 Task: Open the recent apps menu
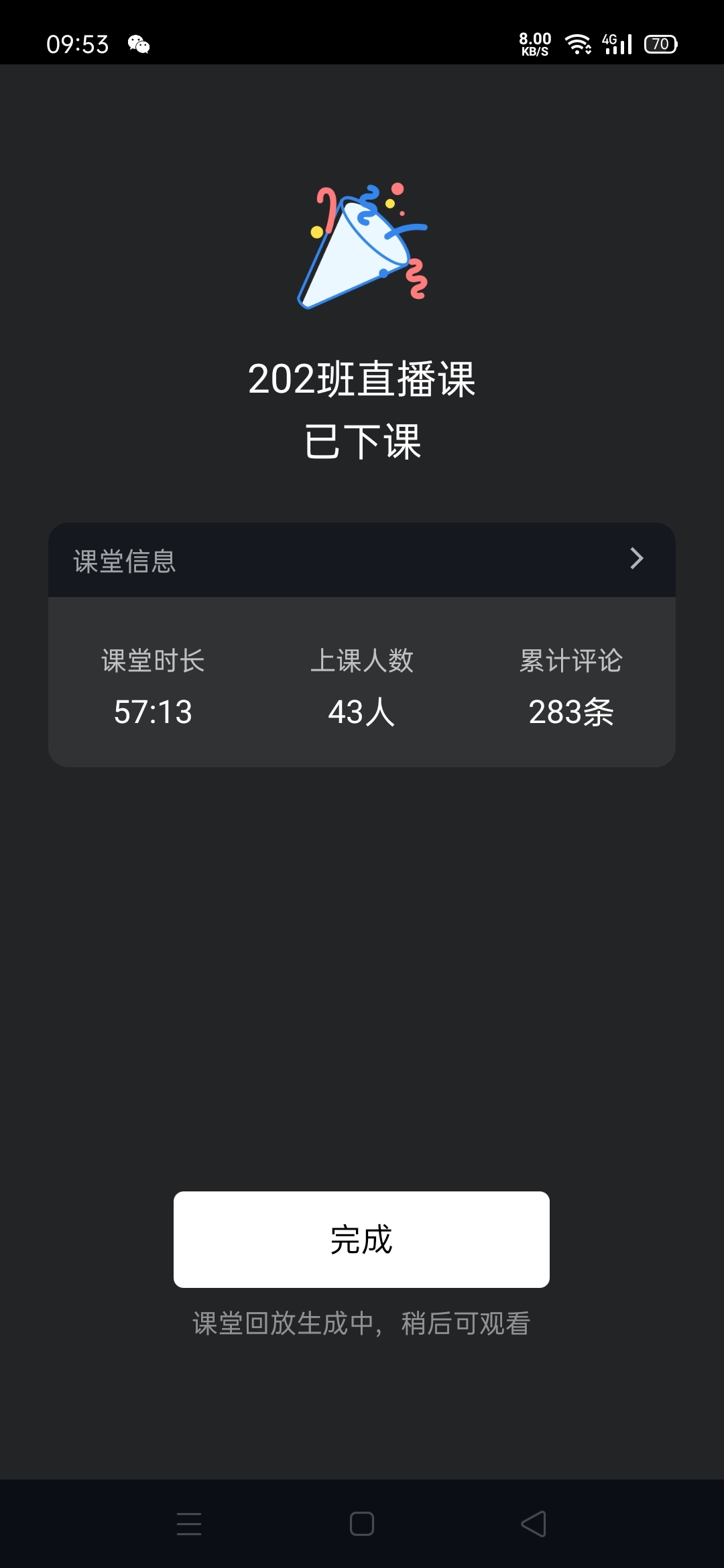click(x=189, y=1524)
